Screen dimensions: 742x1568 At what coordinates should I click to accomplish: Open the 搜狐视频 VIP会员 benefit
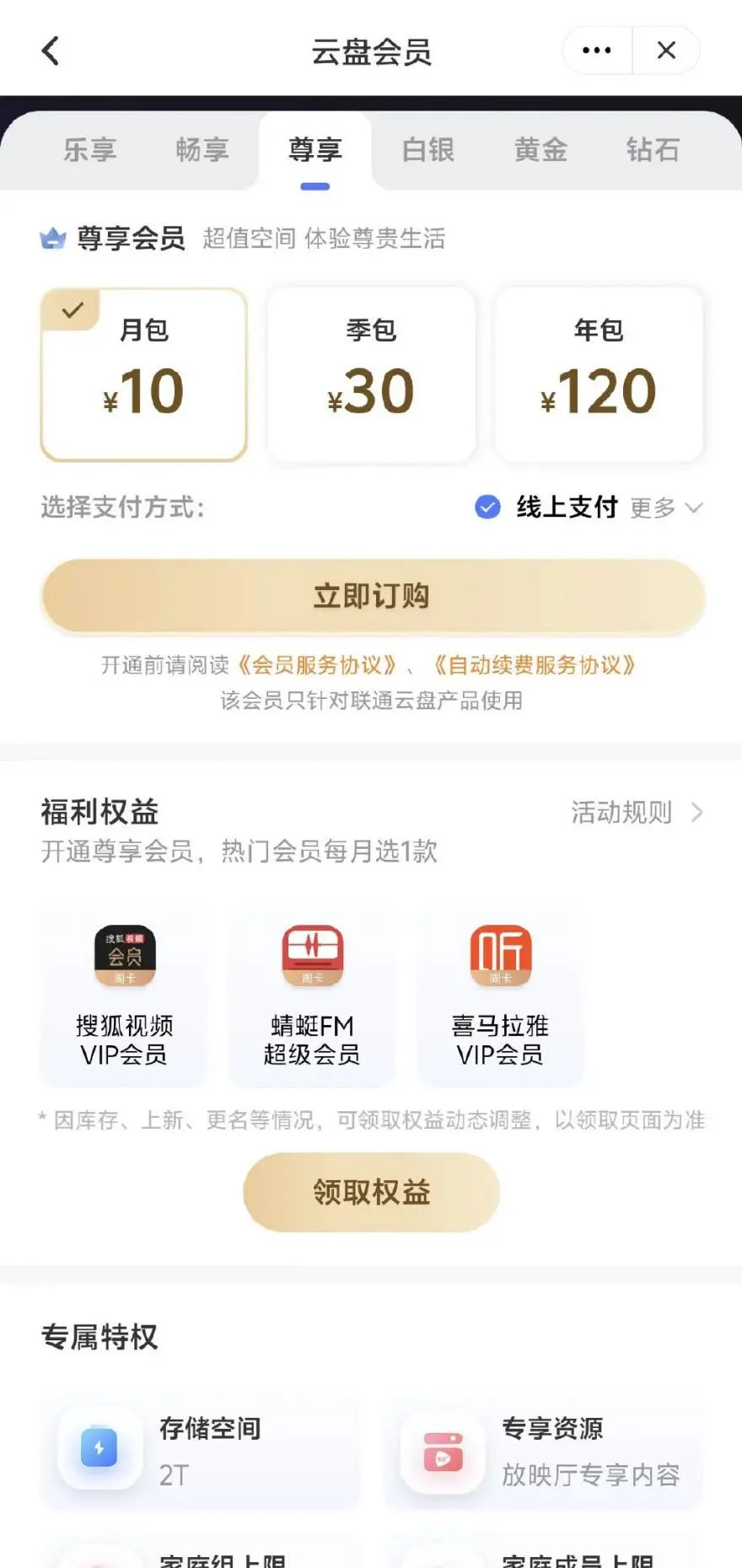pos(124,996)
